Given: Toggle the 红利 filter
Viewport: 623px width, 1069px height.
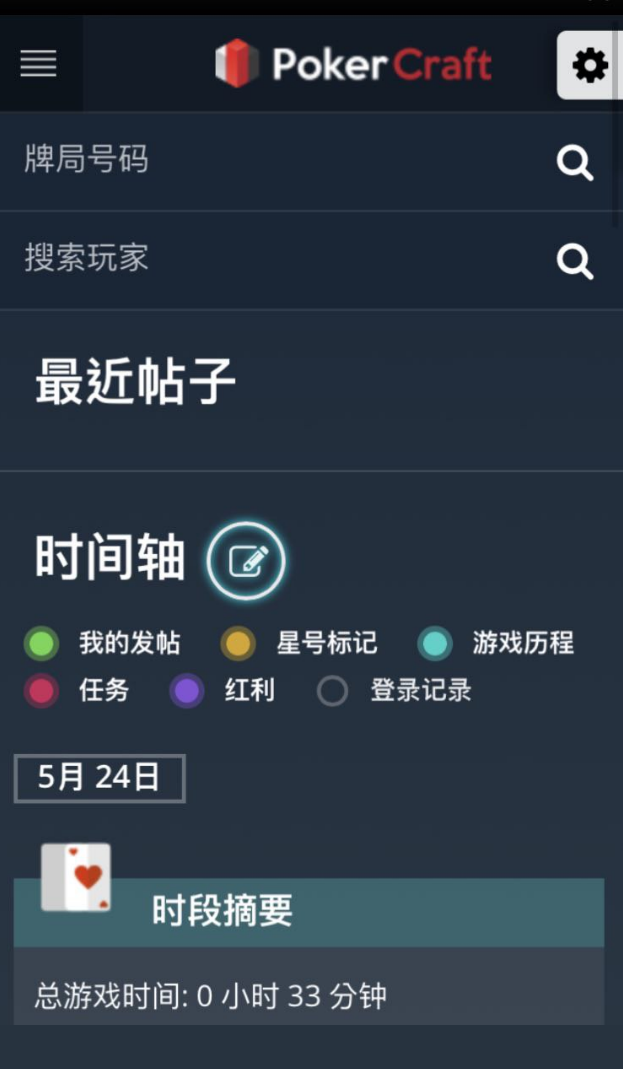Looking at the screenshot, I should [x=186, y=691].
